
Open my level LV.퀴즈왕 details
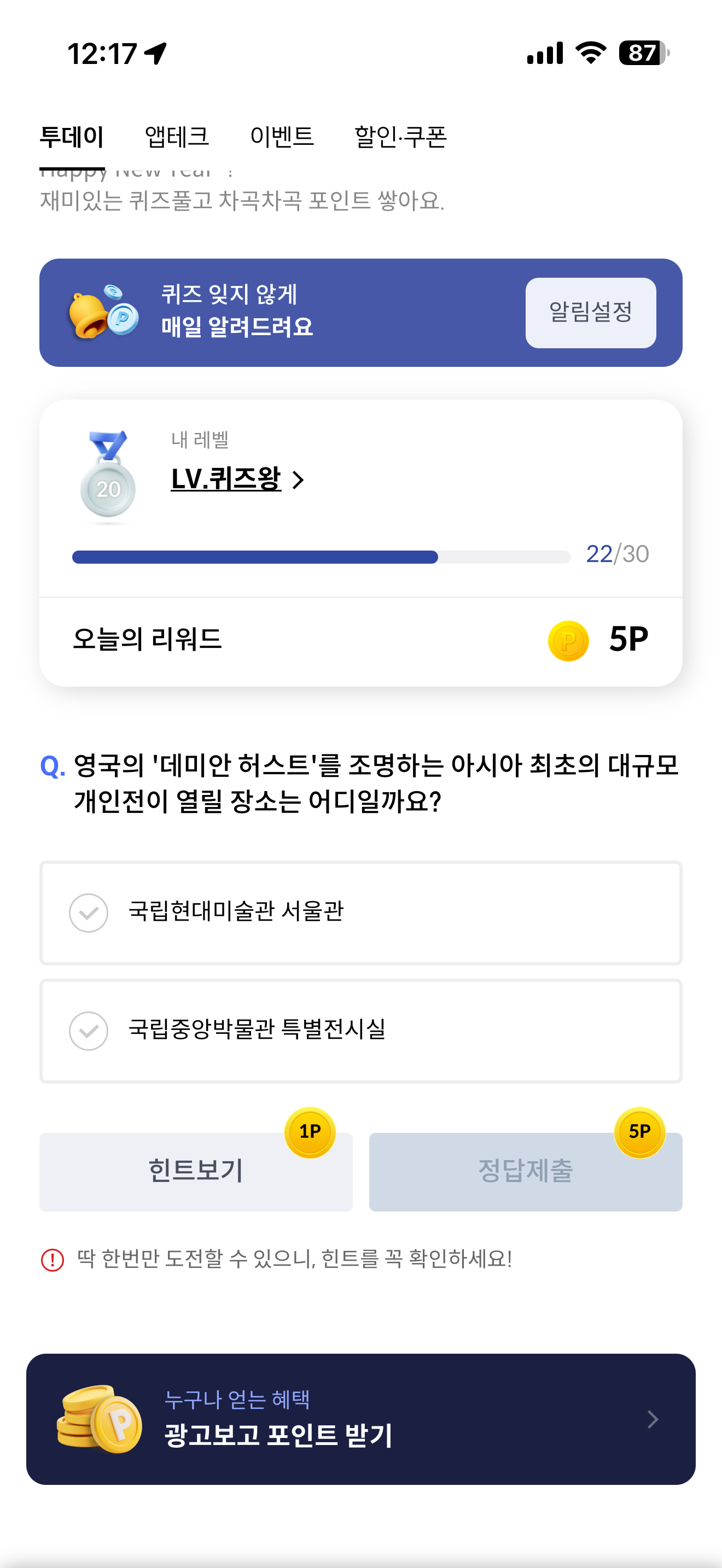237,479
